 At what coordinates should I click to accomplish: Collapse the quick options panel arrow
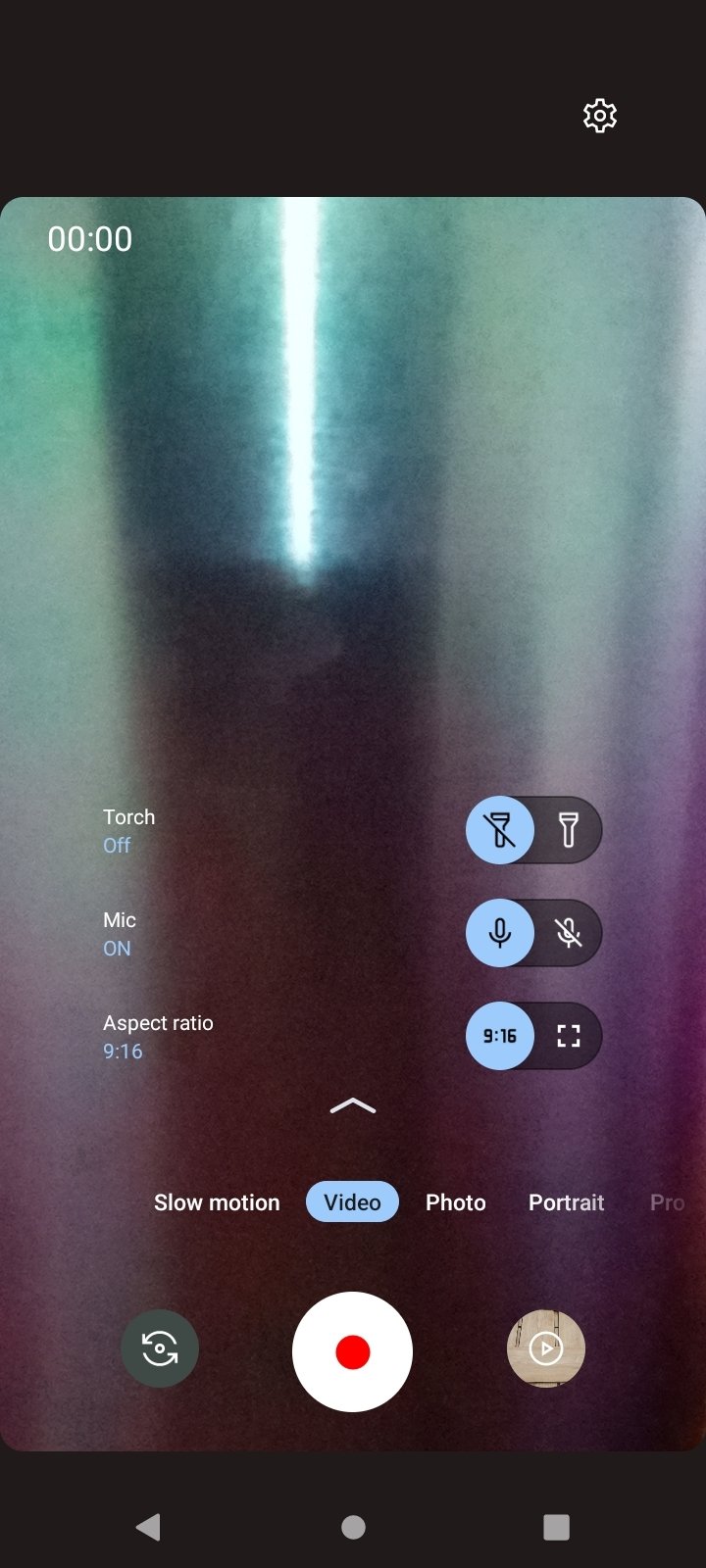(353, 1106)
